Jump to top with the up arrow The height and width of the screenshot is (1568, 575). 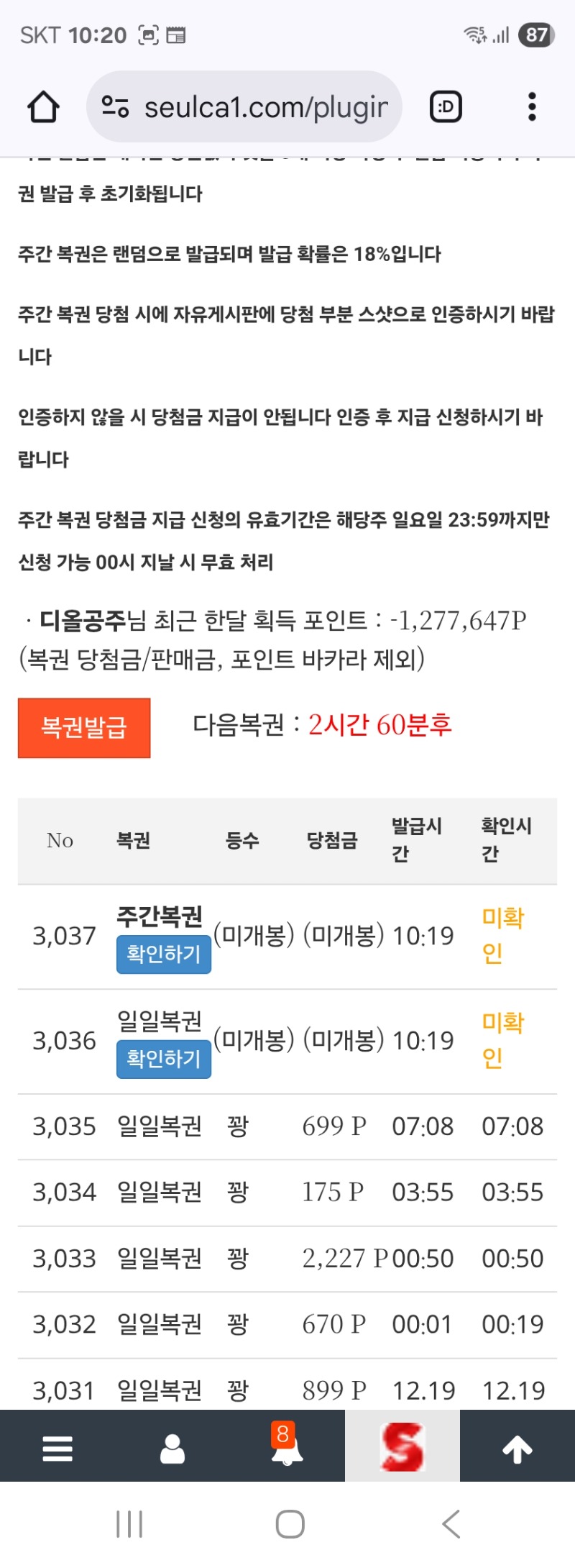point(517,1448)
